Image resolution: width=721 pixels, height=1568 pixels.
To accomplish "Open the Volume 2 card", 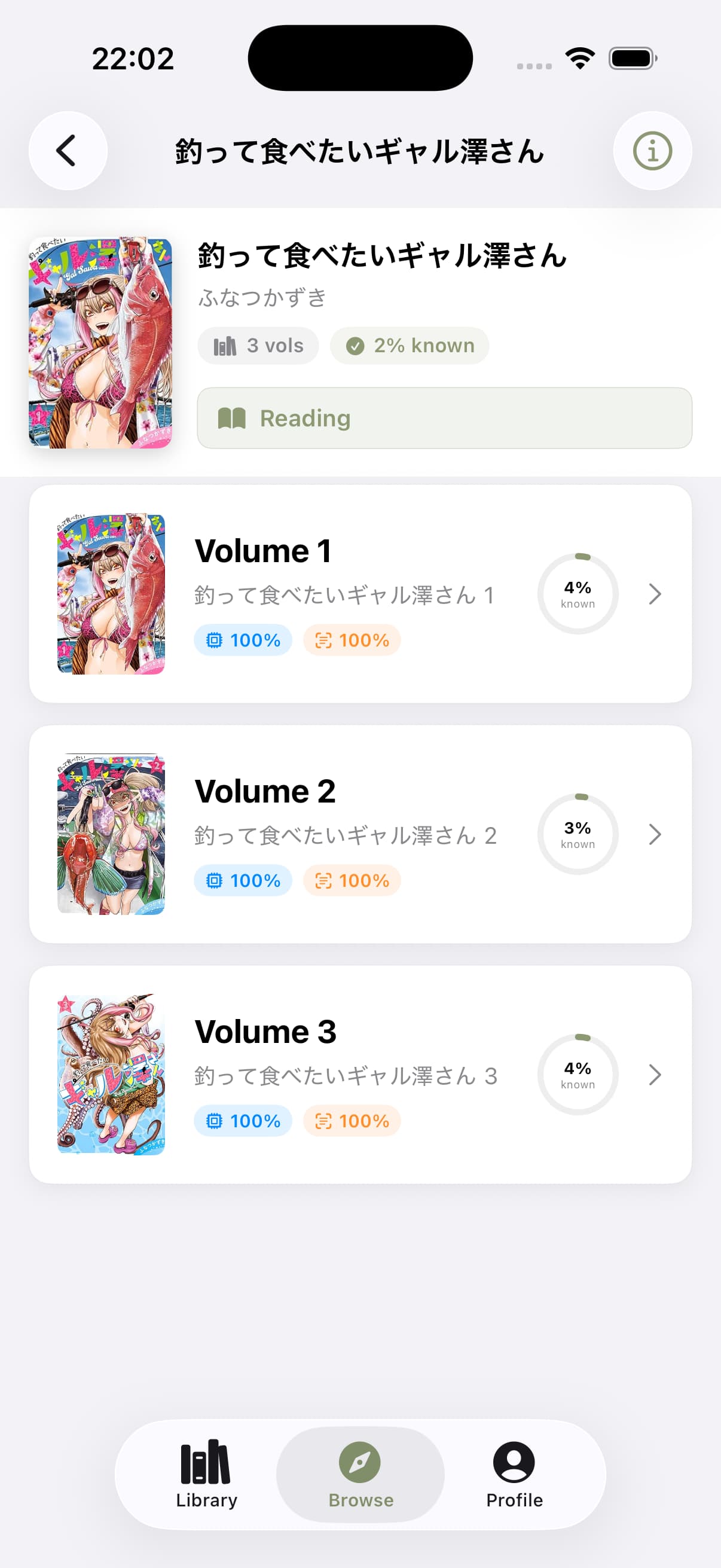I will pos(360,834).
